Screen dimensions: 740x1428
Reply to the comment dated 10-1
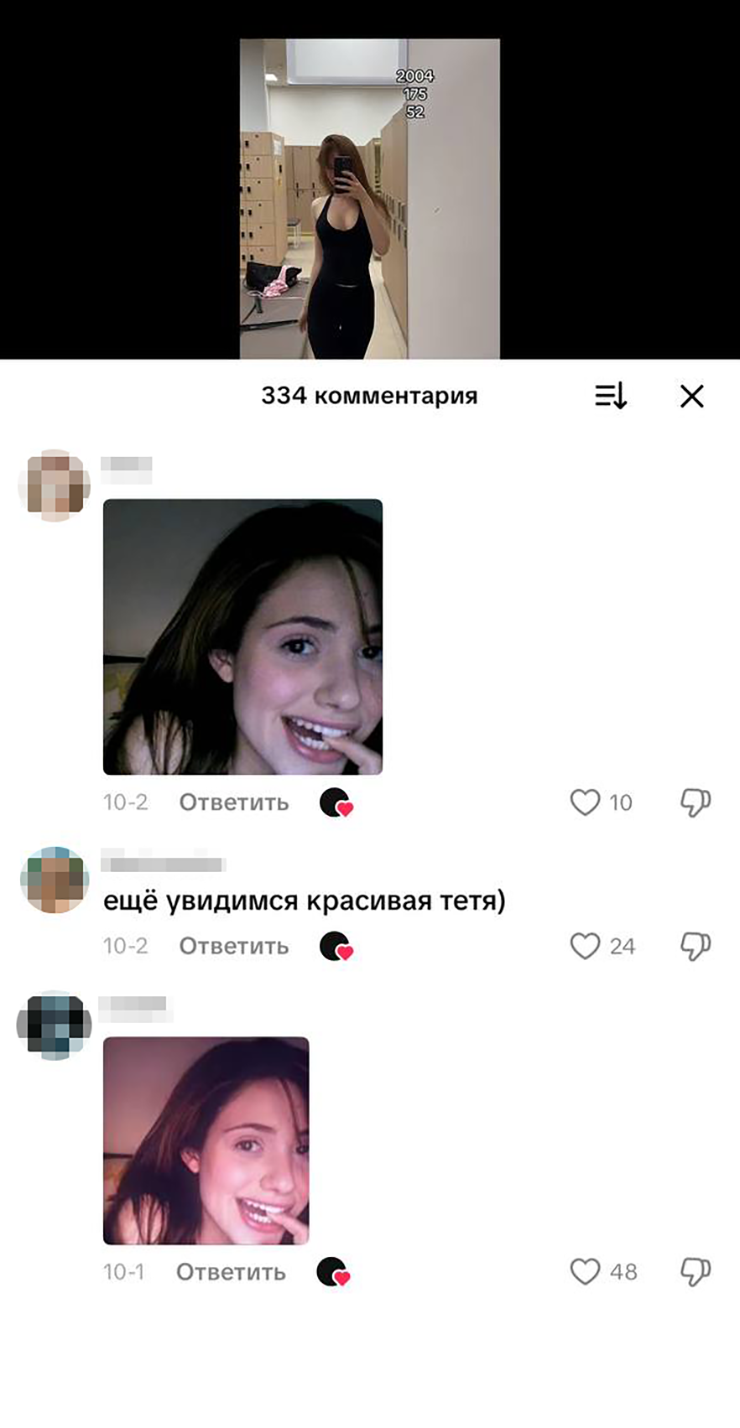click(x=231, y=1272)
